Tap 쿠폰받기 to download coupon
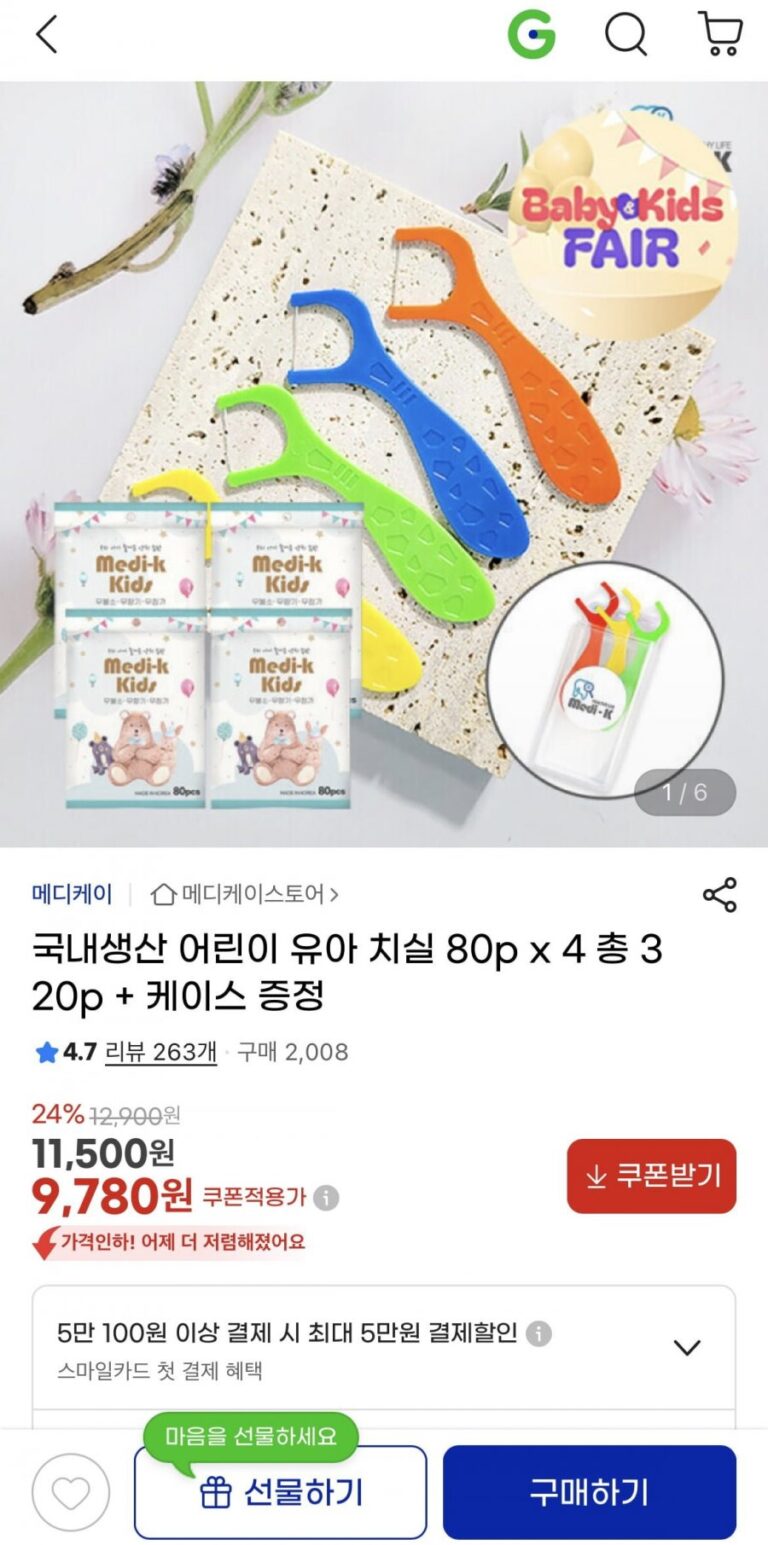Screen dimensions: 768x1545 coord(651,1176)
